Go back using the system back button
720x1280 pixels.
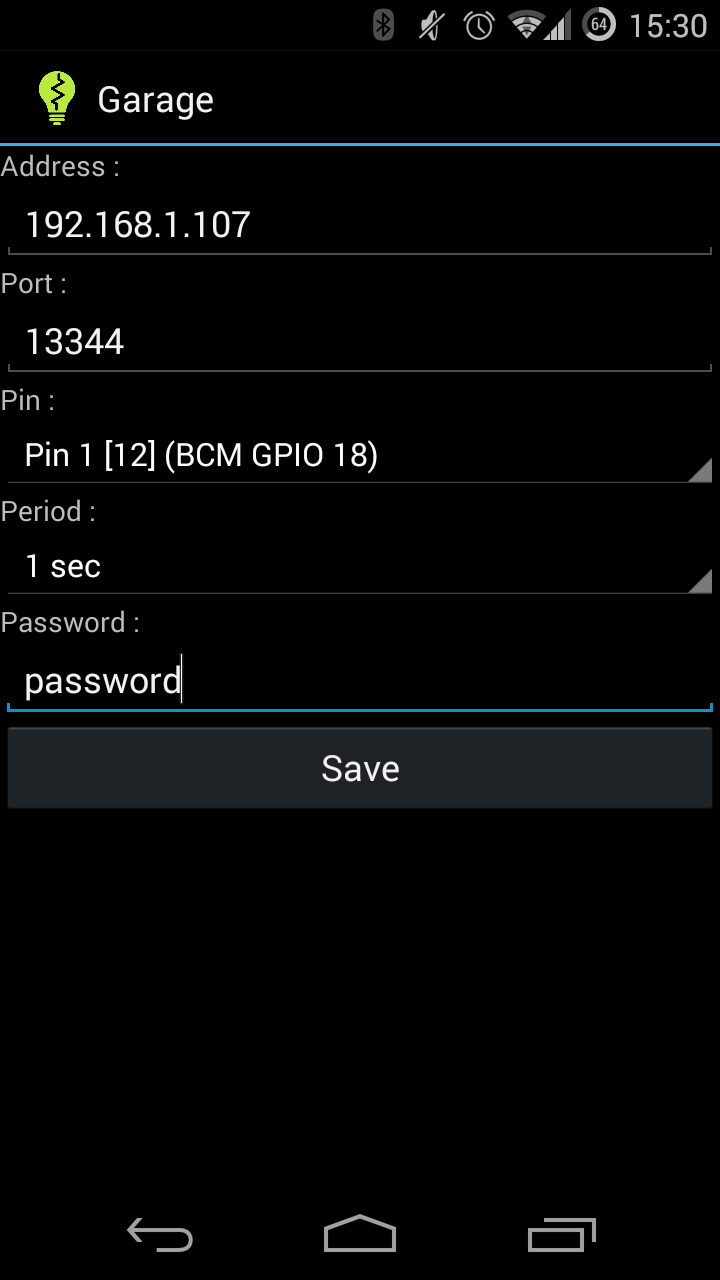click(x=160, y=1235)
